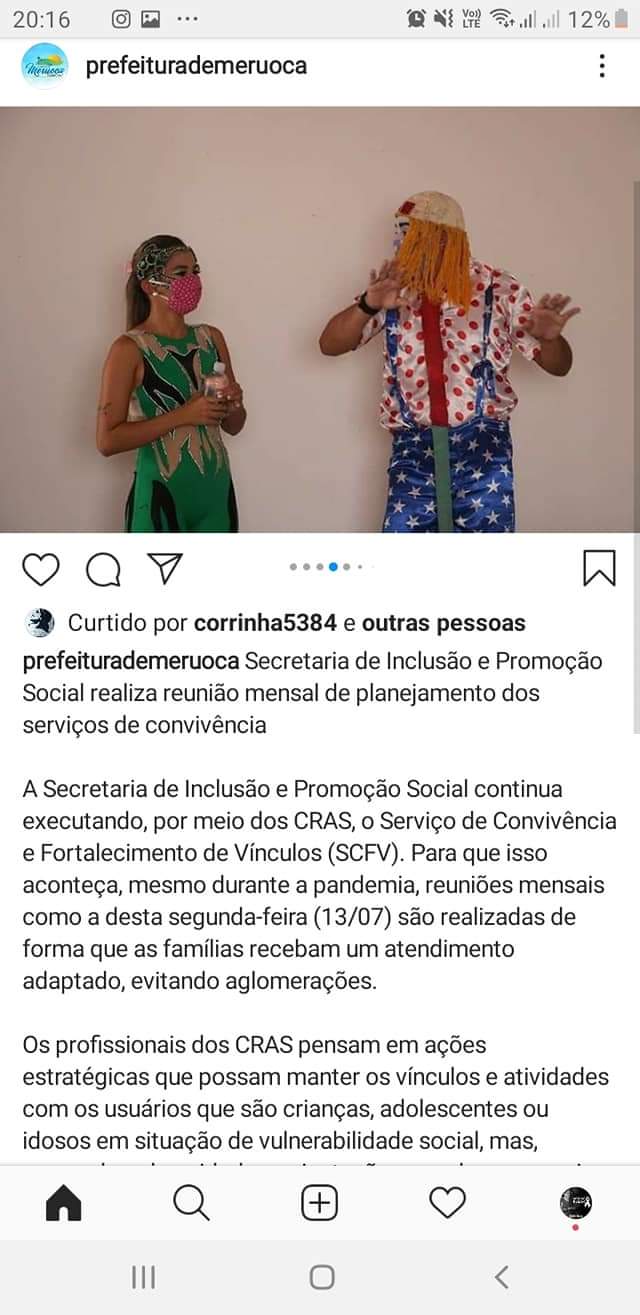Open the post's three-dot options menu

tap(601, 66)
